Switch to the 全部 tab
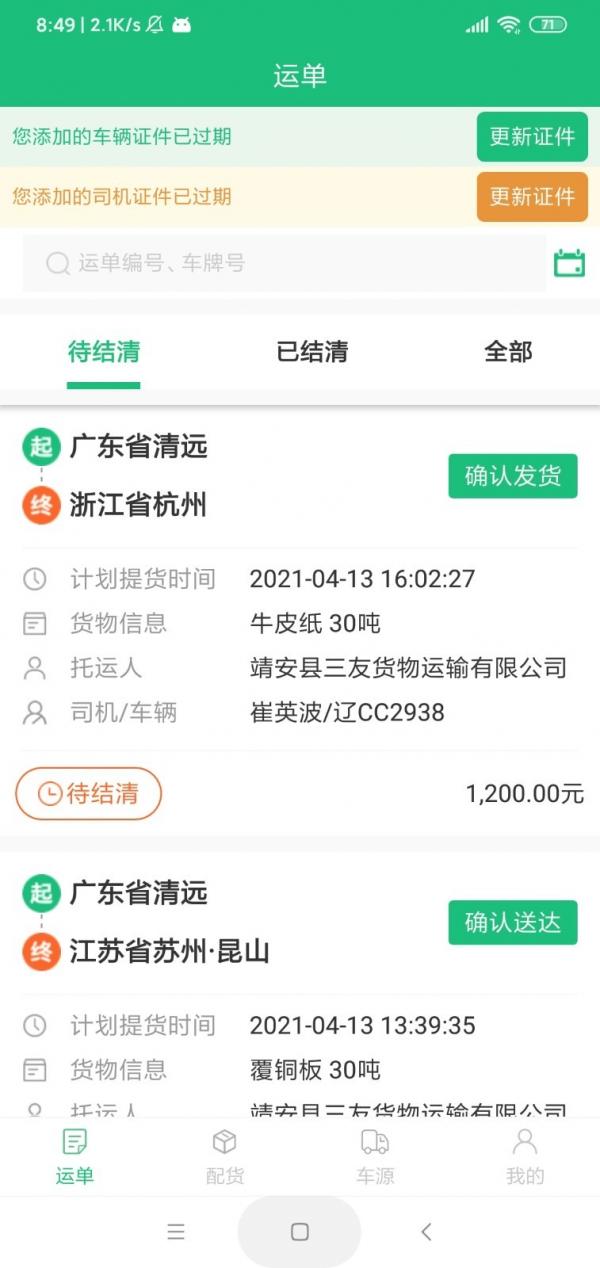600x1268 pixels. 508,352
